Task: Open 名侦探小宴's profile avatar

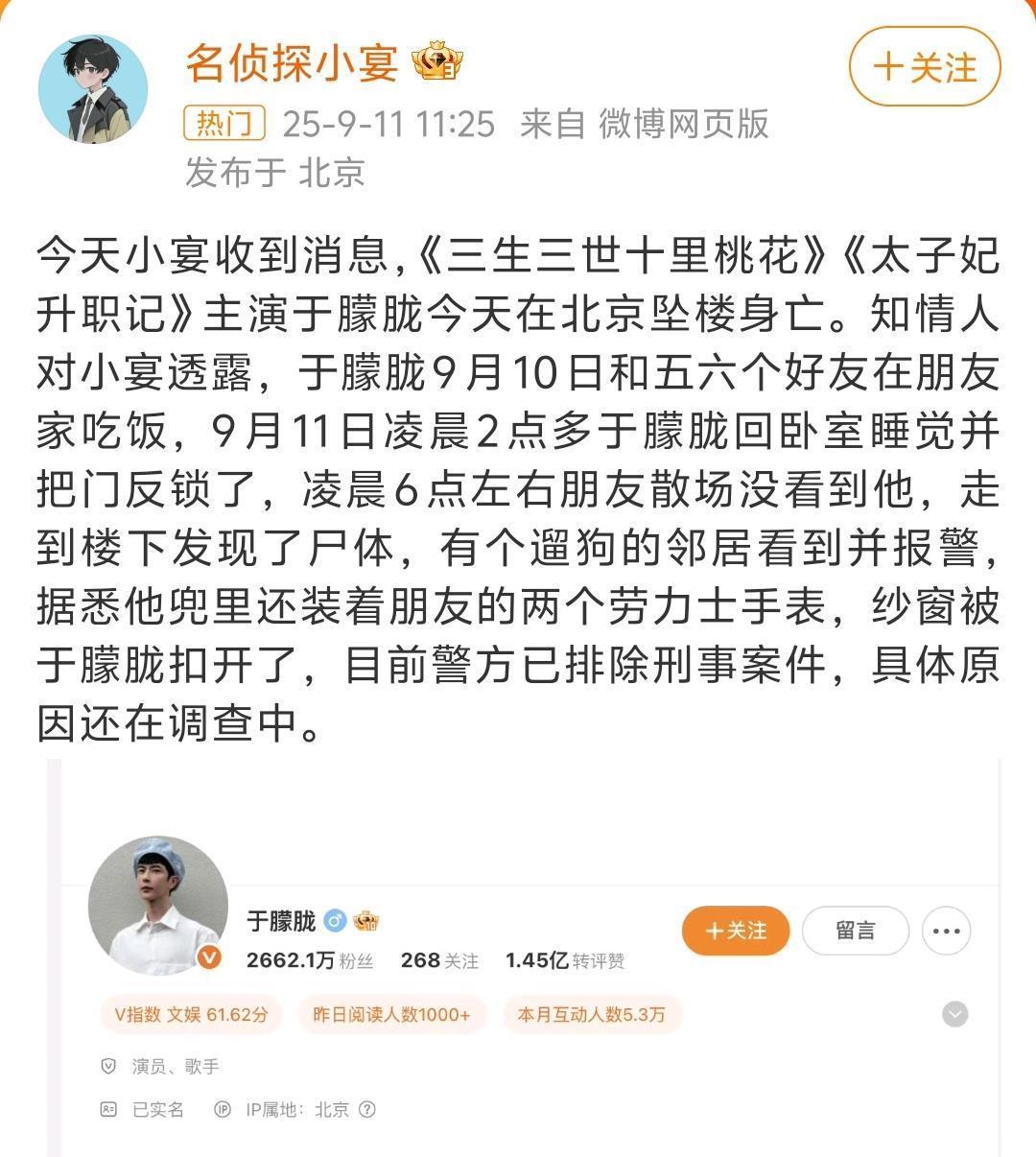Action: tap(93, 90)
